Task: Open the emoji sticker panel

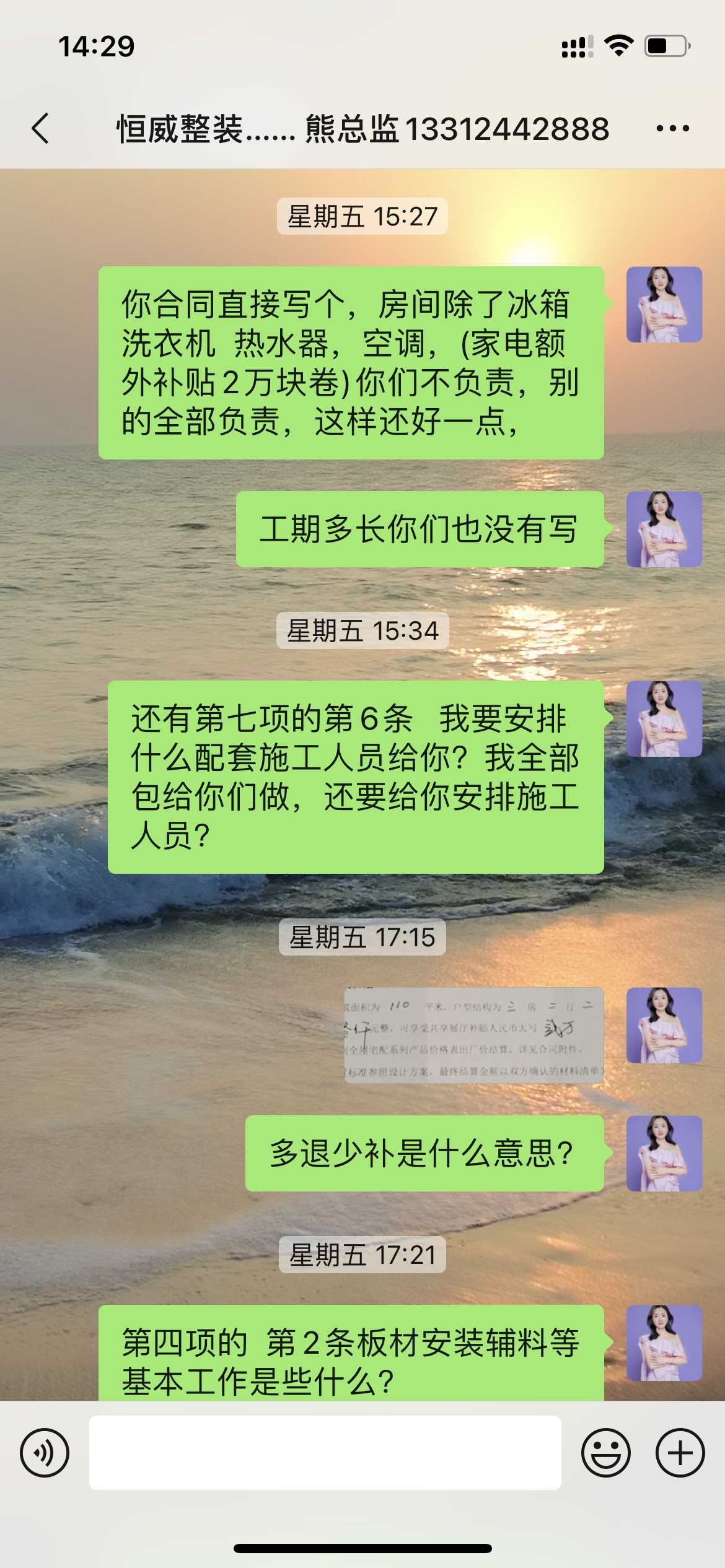Action: pyautogui.click(x=605, y=1452)
